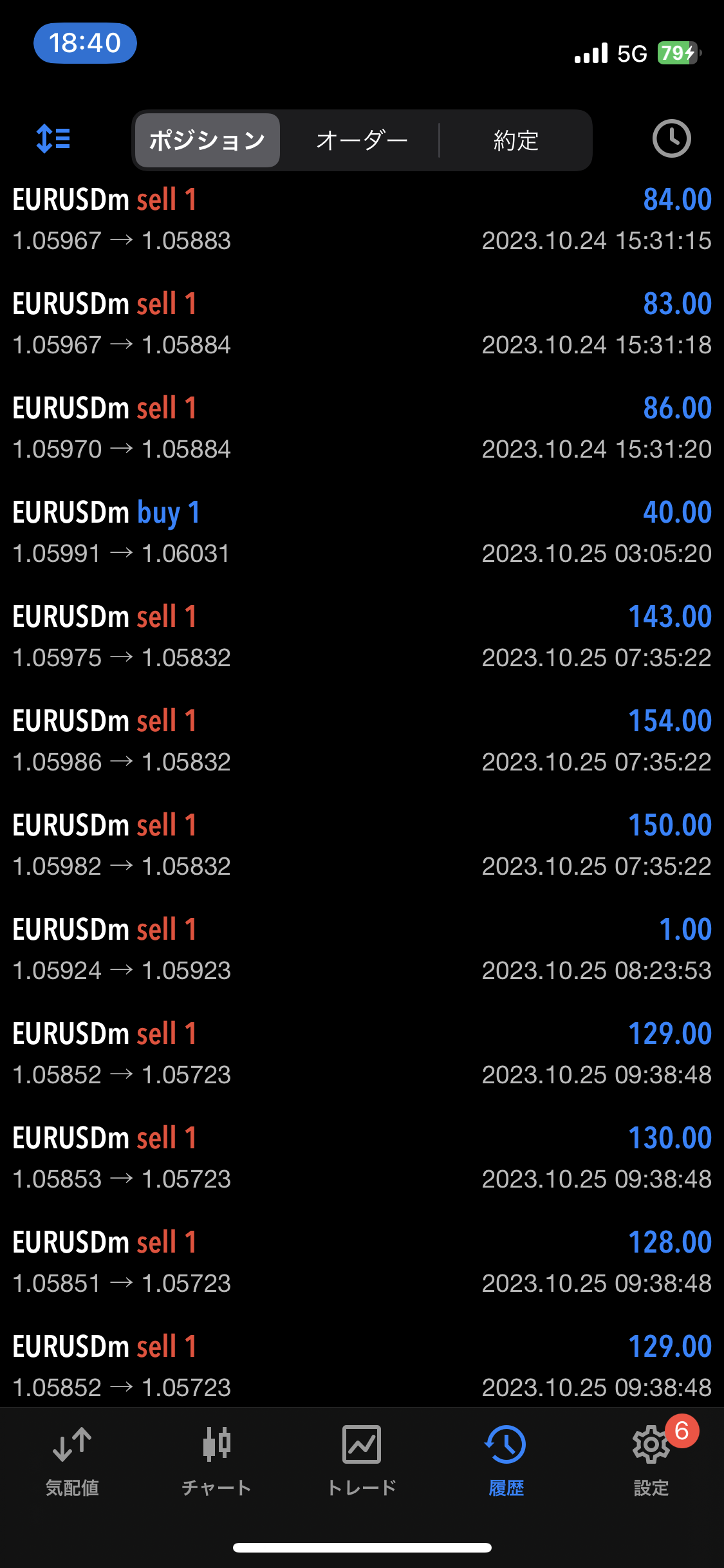The height and width of the screenshot is (1568, 724).
Task: Open the EURUSDm sell trade with 128.00 profit
Action: click(362, 1262)
